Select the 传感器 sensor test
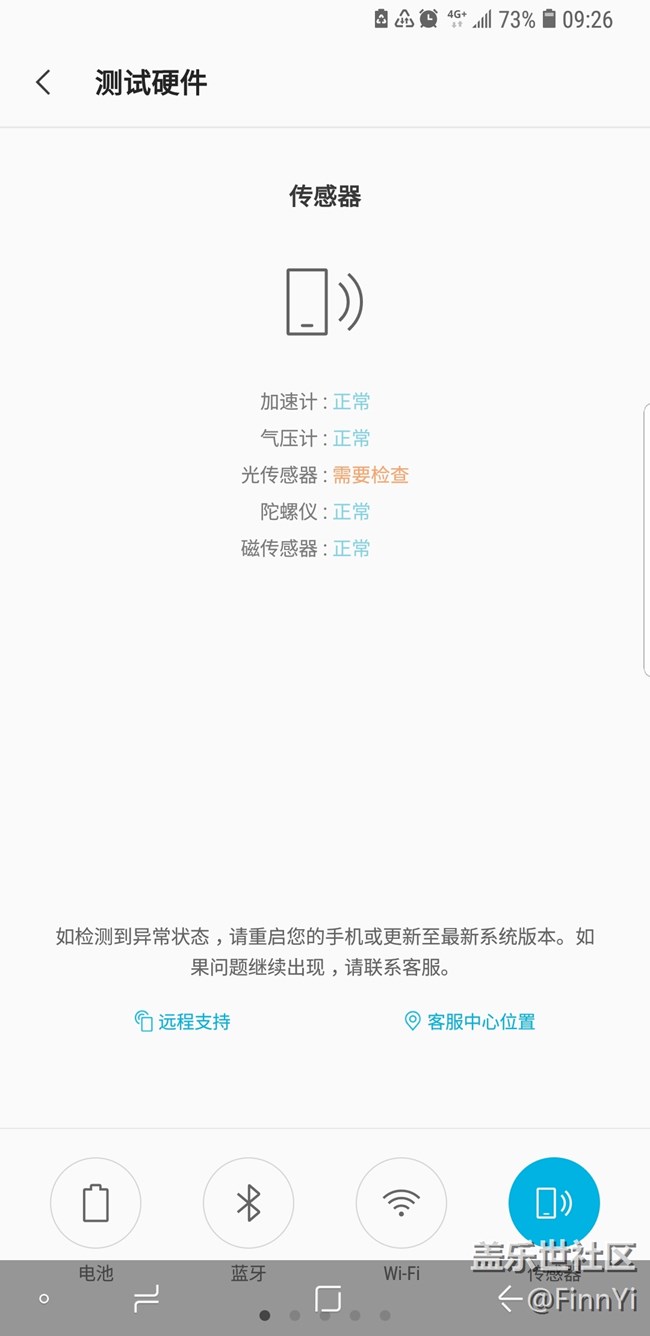 pos(554,1203)
